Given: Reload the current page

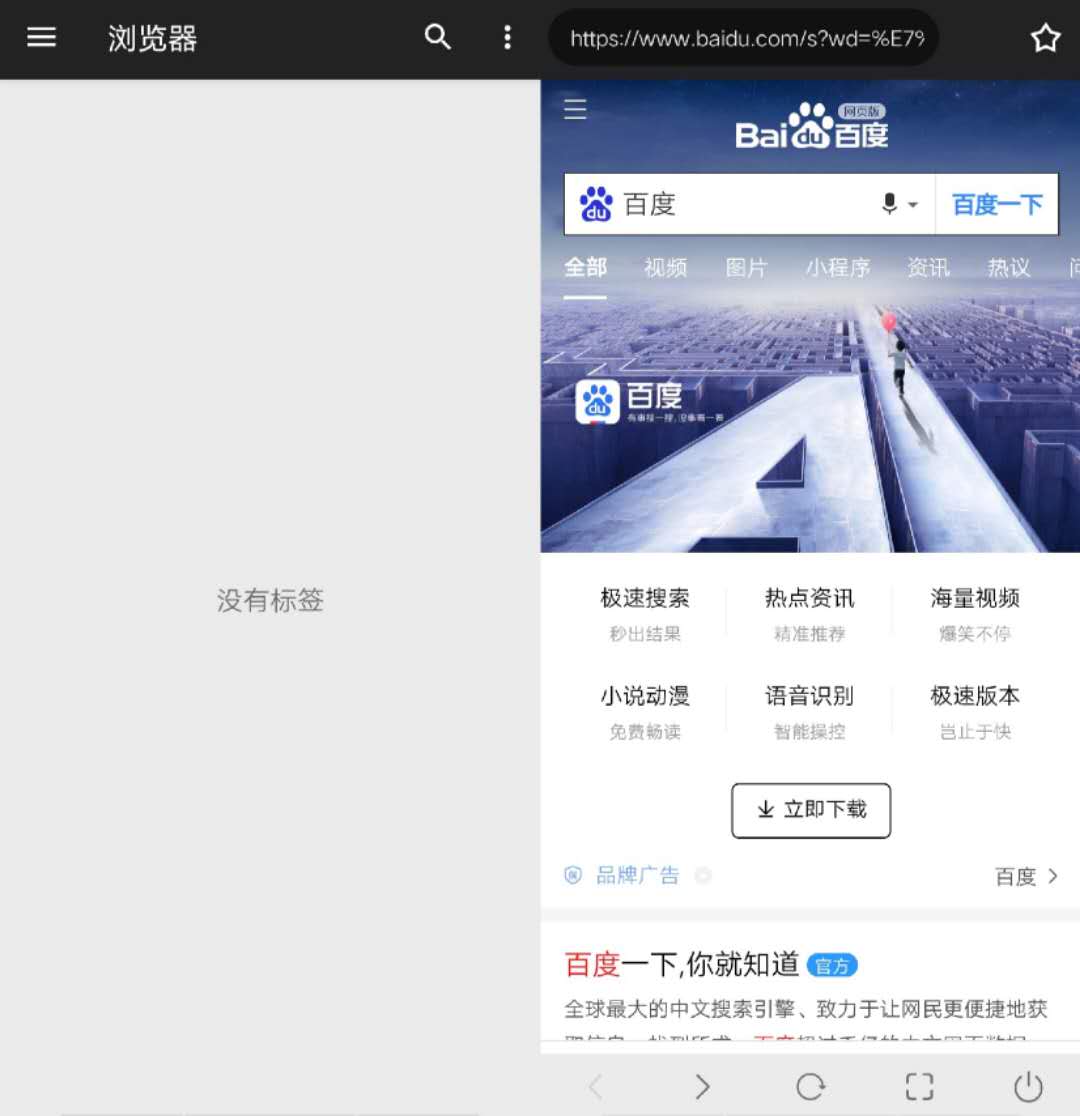Looking at the screenshot, I should pos(810,1087).
